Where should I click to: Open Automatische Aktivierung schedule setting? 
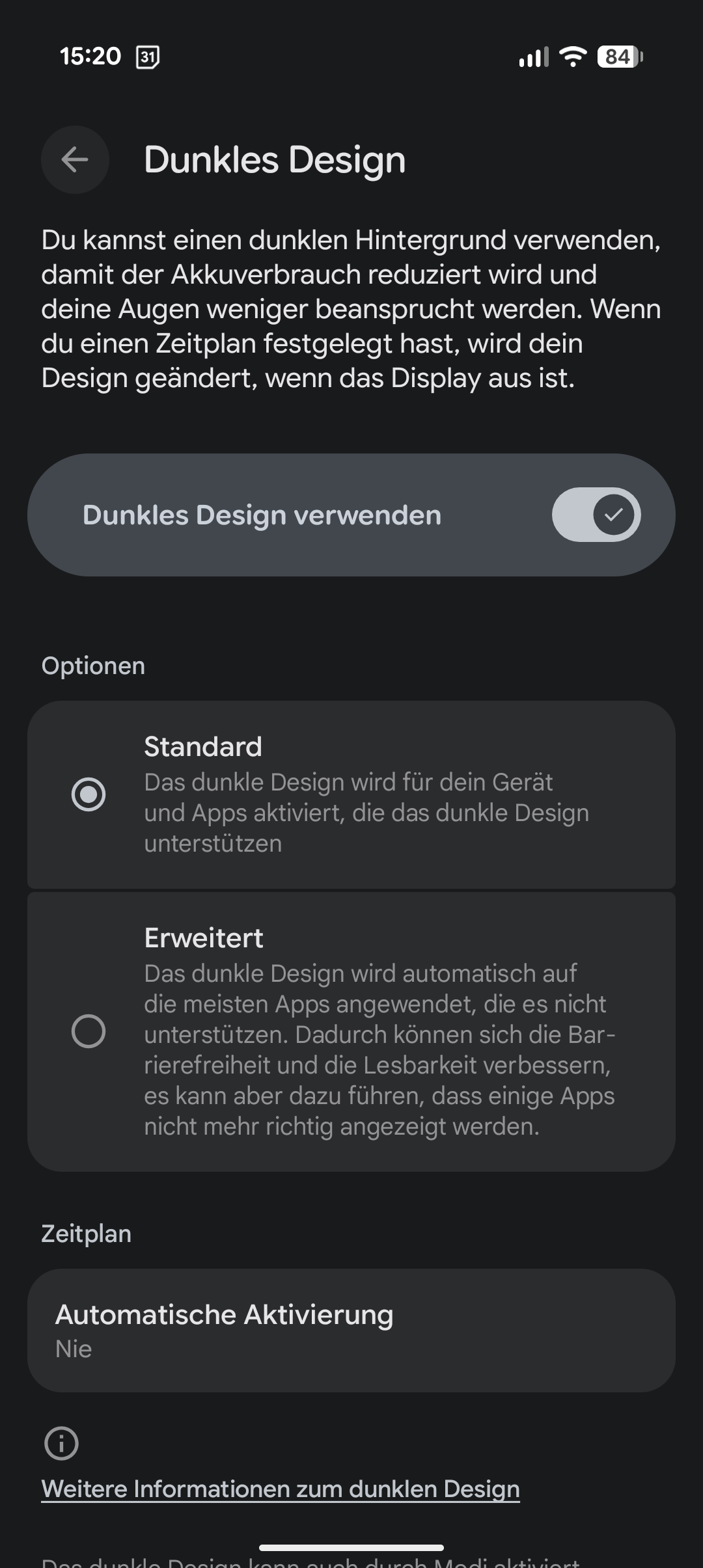coord(351,1330)
